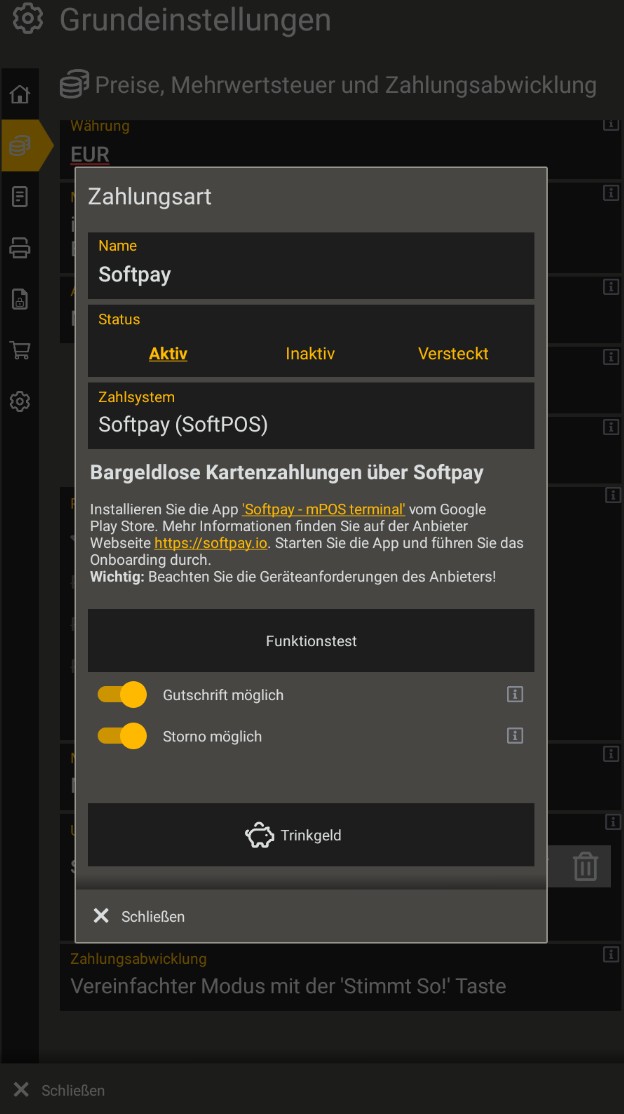Show info for Storno möglich
The height and width of the screenshot is (1114, 624).
pyautogui.click(x=515, y=736)
